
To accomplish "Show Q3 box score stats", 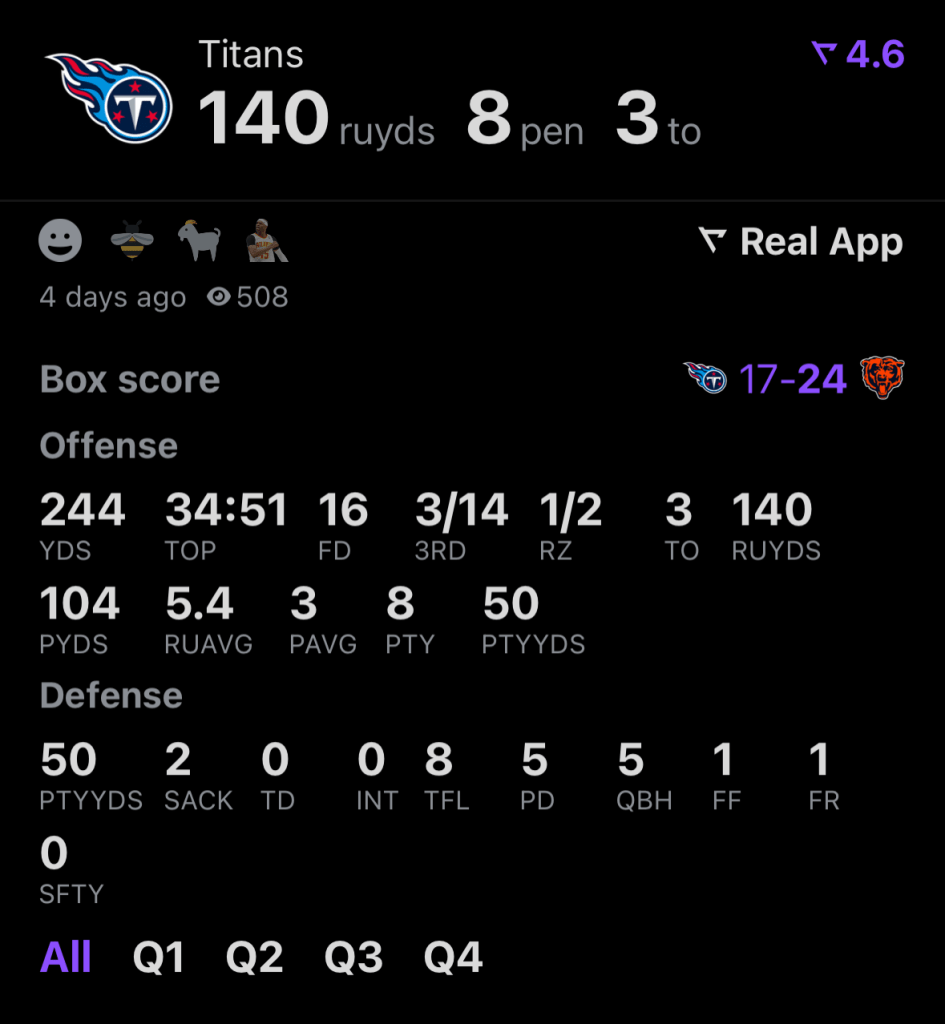I will (353, 958).
